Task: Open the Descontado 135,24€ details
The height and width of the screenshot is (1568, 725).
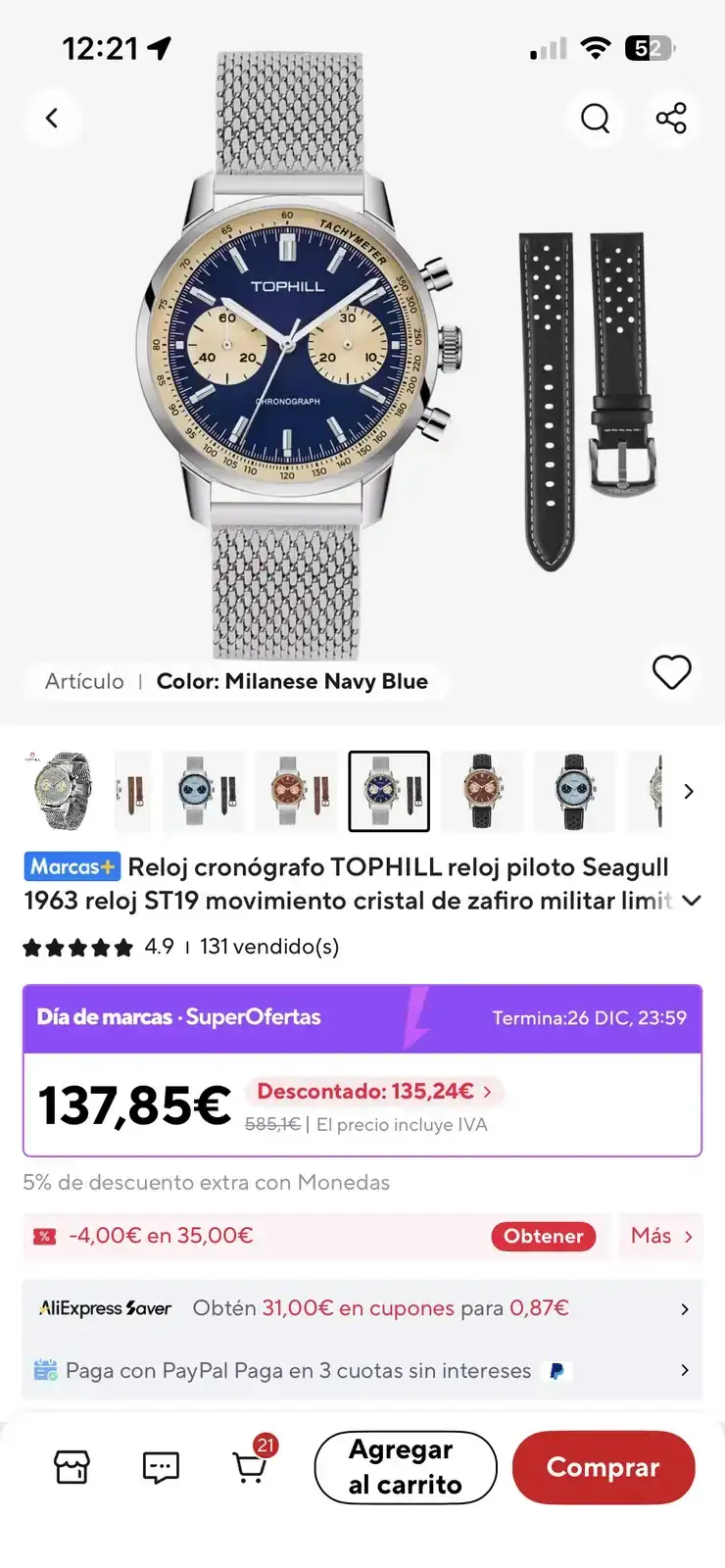Action: click(374, 1091)
